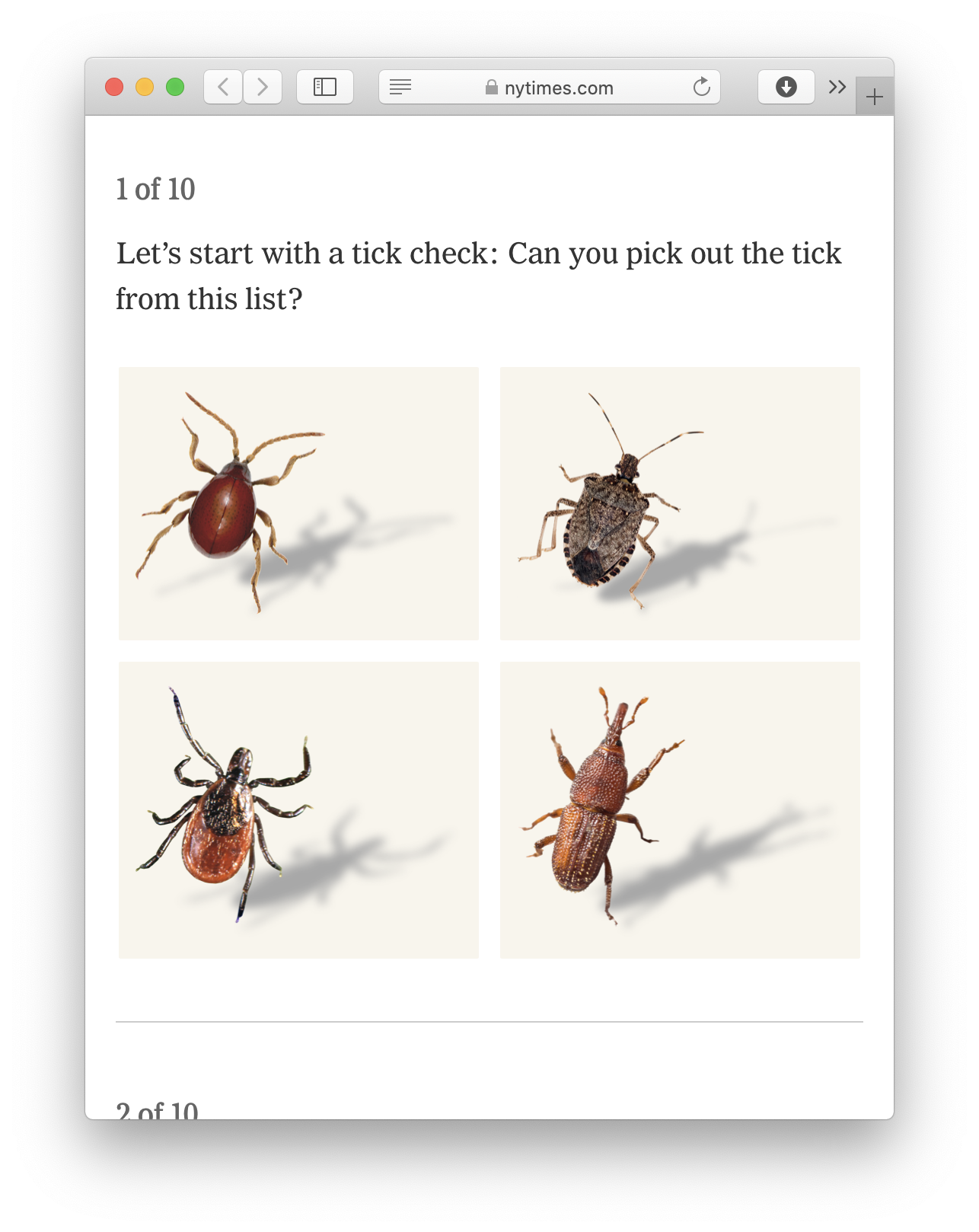The image size is (979, 1232).
Task: Expand hidden toolbar items
Action: point(837,87)
